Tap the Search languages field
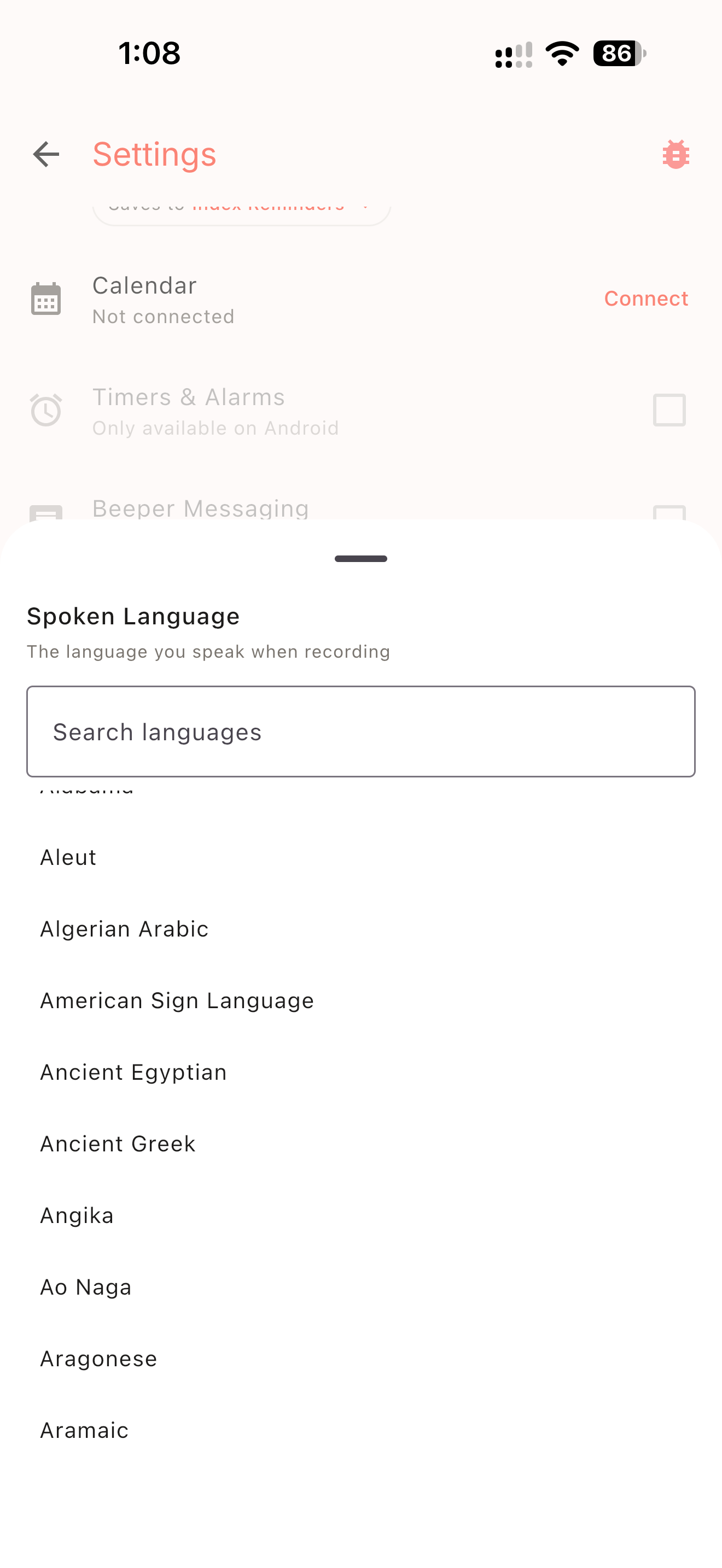The width and height of the screenshot is (722, 1568). coord(361,731)
